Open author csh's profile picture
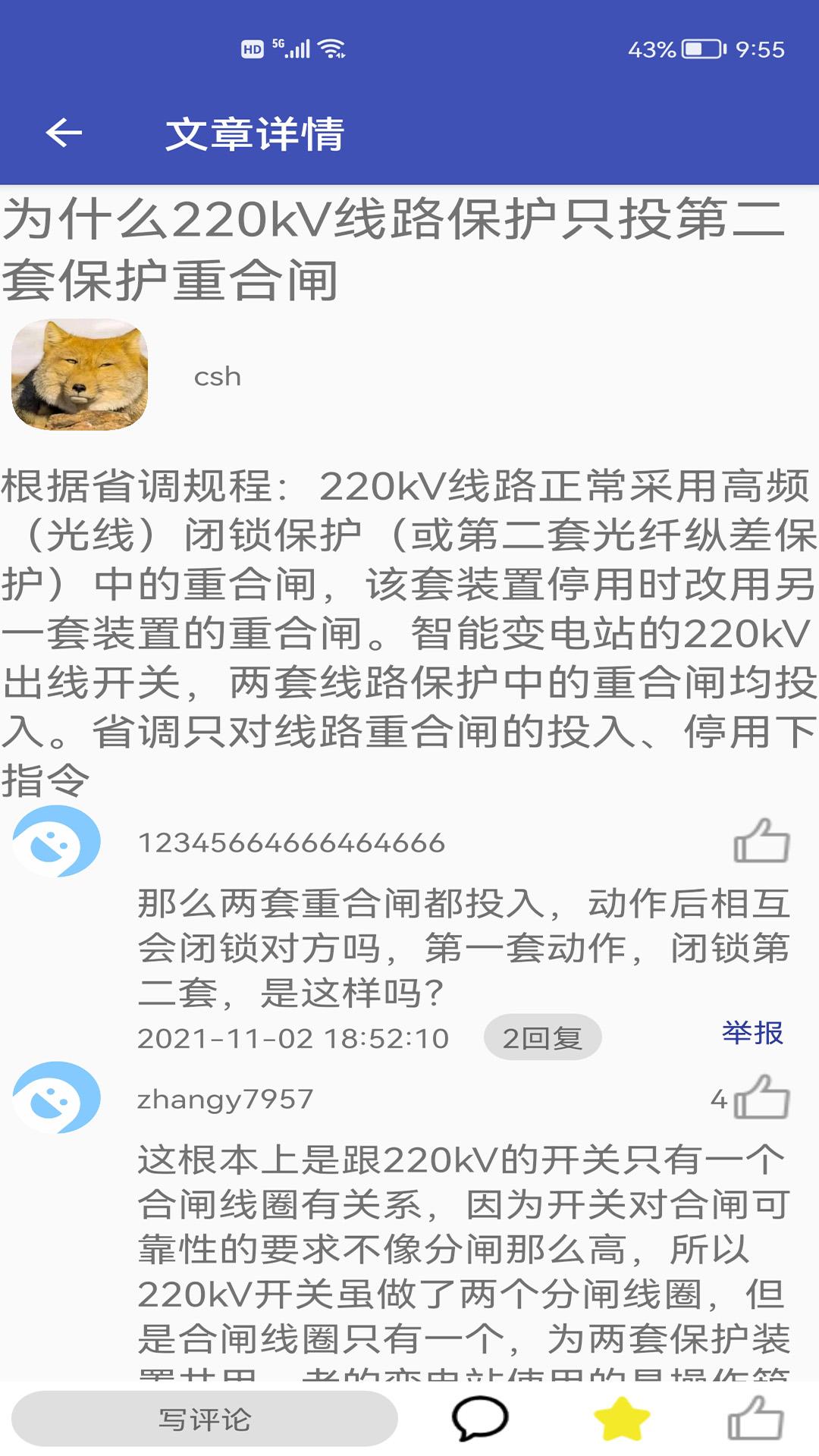 click(x=80, y=375)
